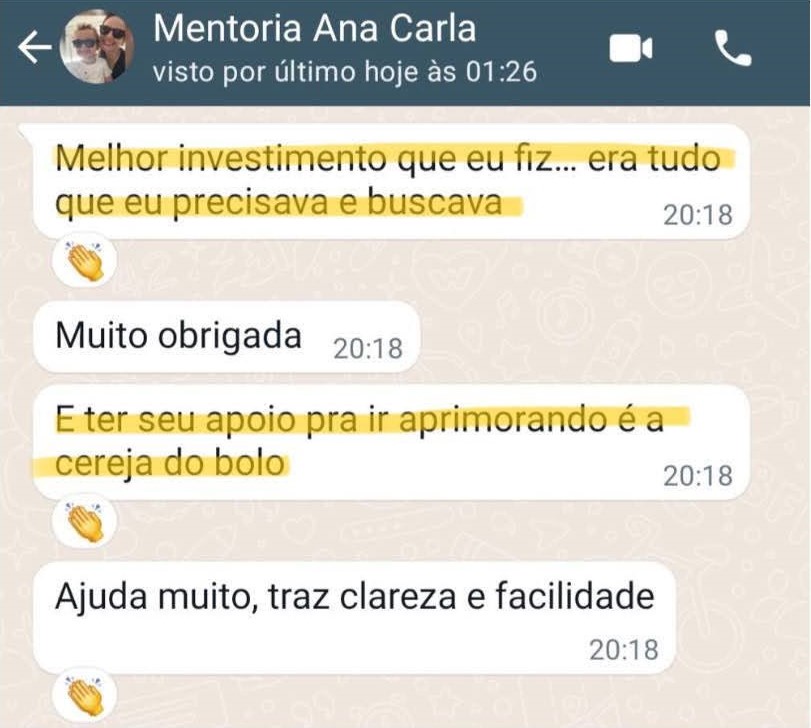
Task: Go back to the chat list
Action: [35, 48]
